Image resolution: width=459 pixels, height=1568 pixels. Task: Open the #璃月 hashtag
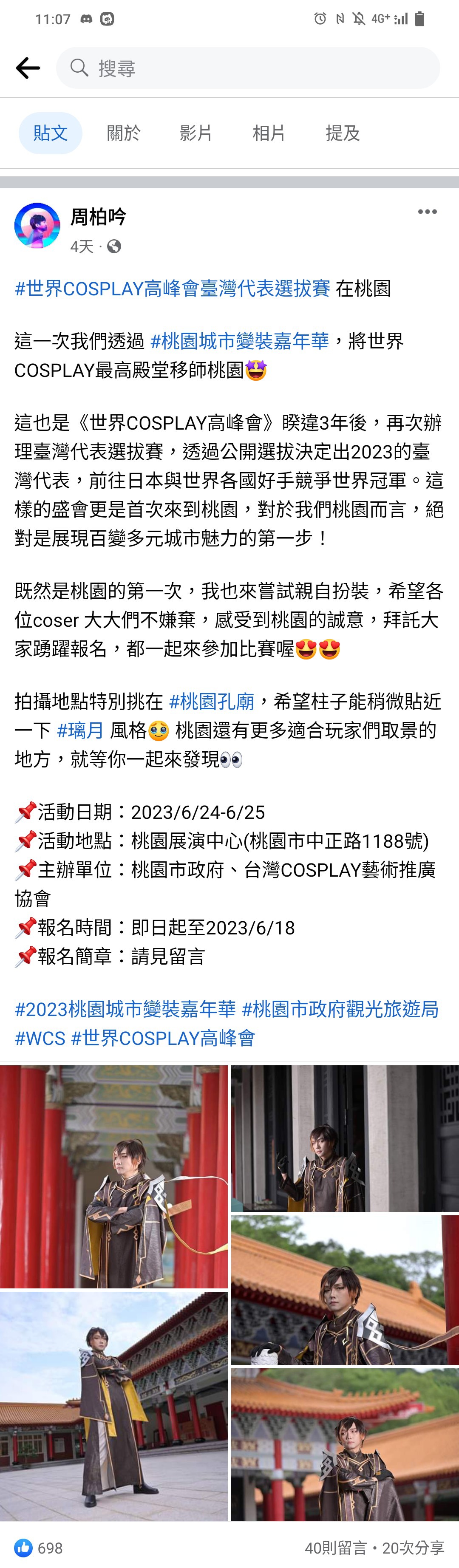[80, 730]
